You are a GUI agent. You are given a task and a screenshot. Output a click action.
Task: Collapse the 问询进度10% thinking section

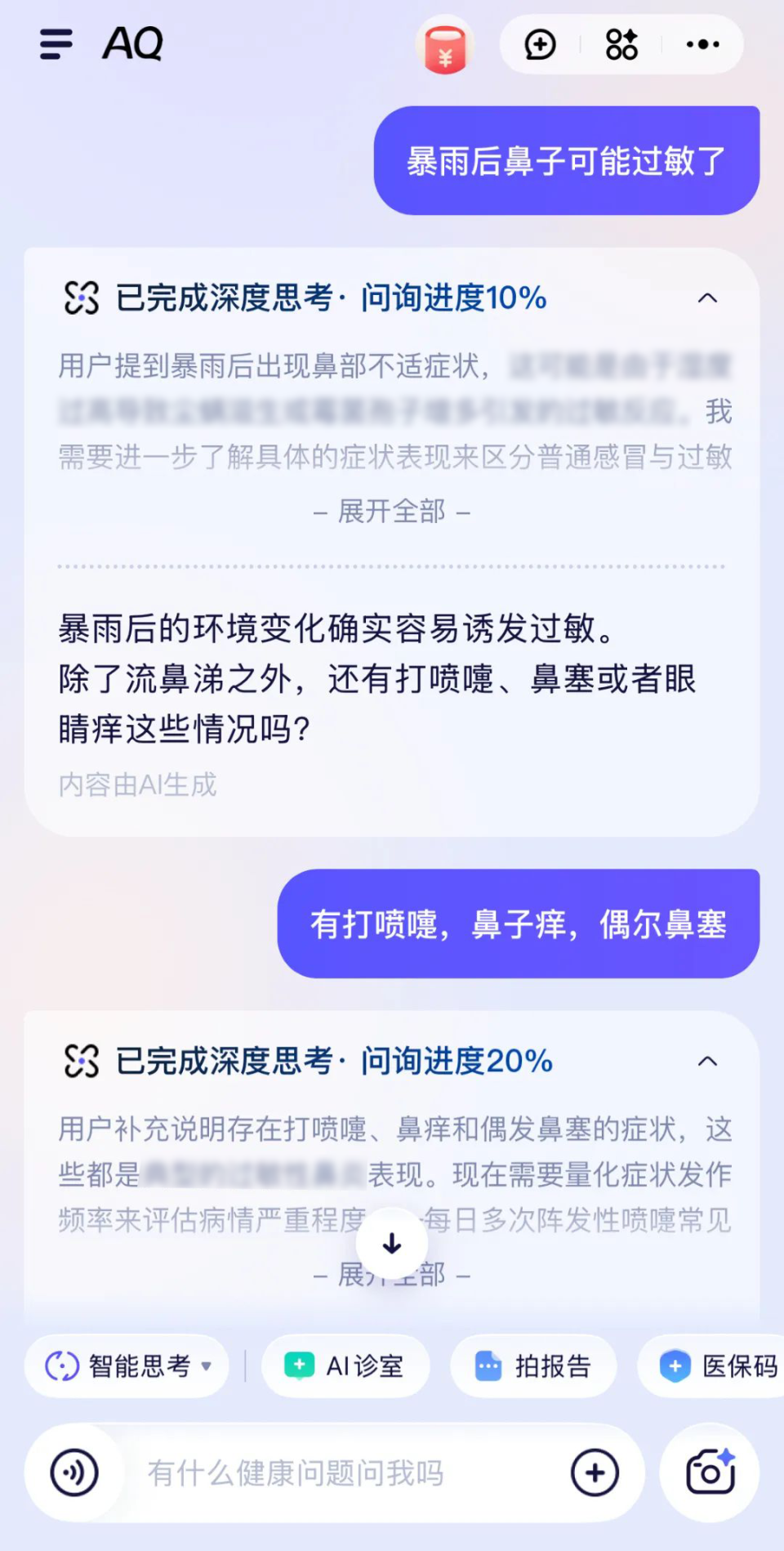(x=708, y=298)
